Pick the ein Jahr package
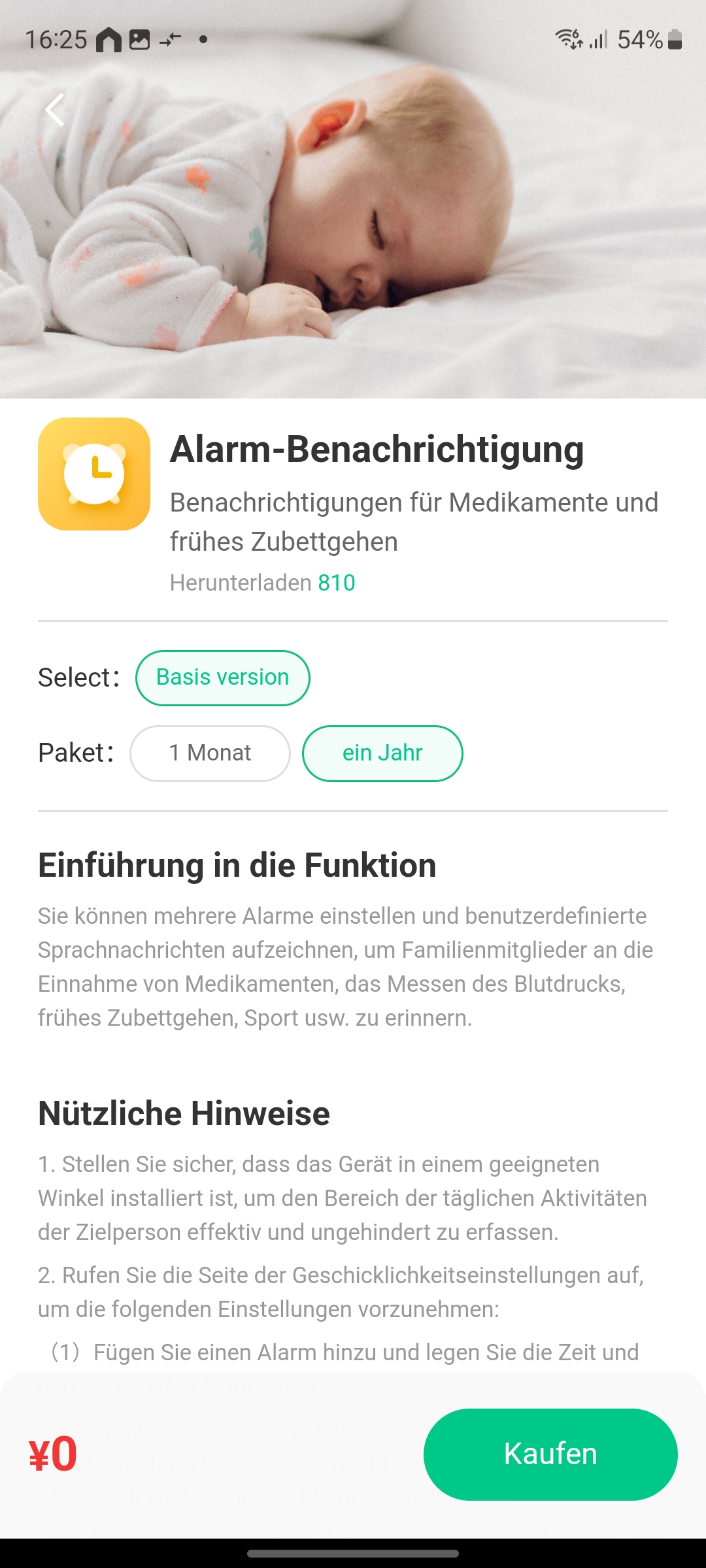Image resolution: width=706 pixels, height=1568 pixels. point(382,753)
